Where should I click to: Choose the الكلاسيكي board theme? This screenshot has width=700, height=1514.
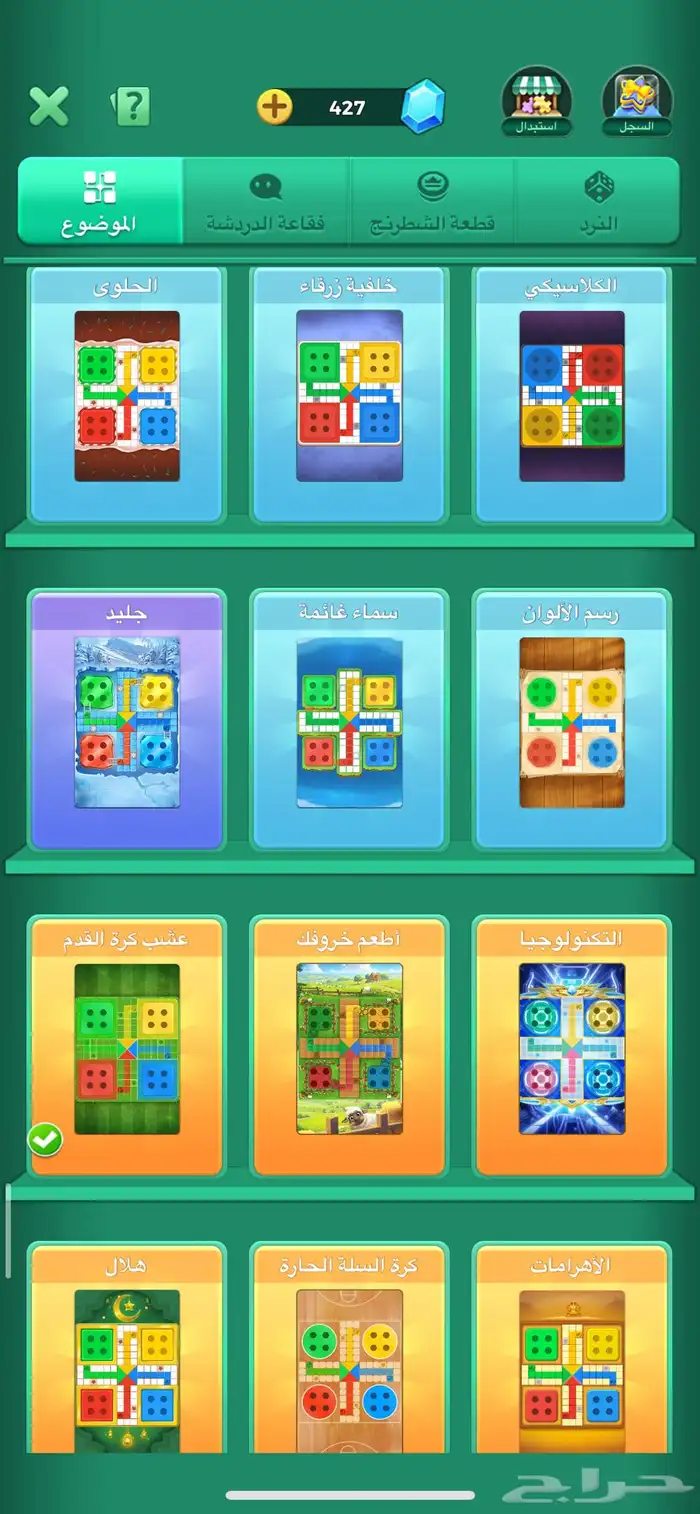pos(572,395)
